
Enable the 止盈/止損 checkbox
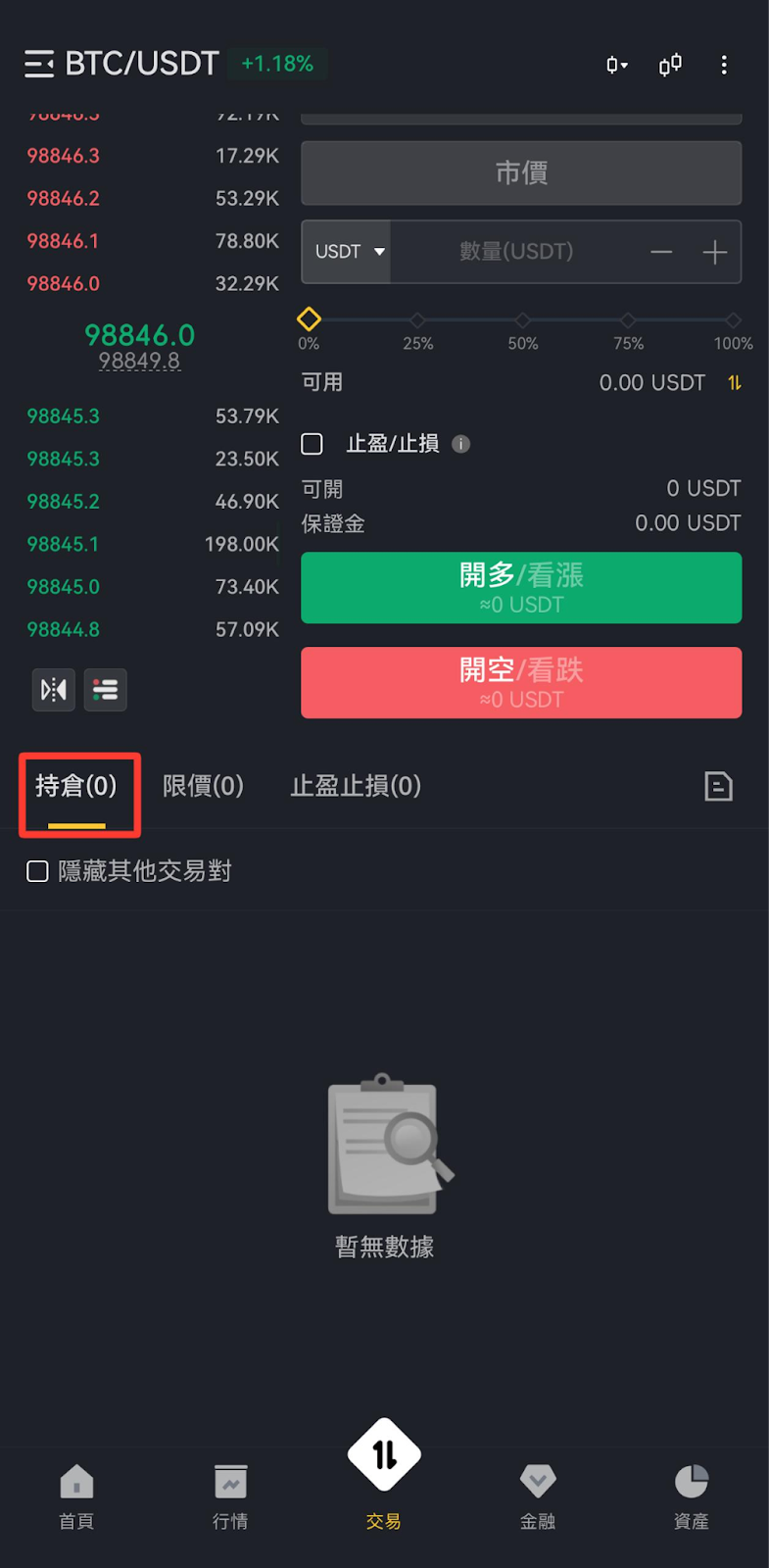click(312, 444)
